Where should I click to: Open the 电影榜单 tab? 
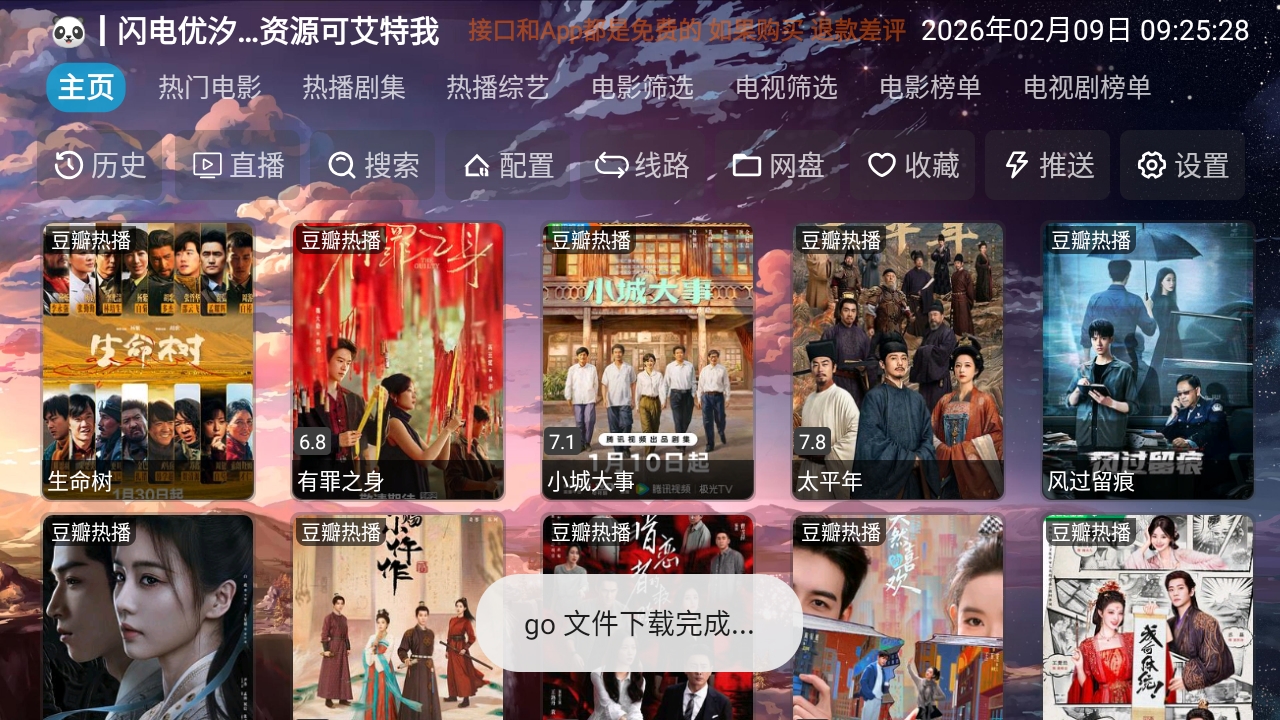(x=930, y=88)
